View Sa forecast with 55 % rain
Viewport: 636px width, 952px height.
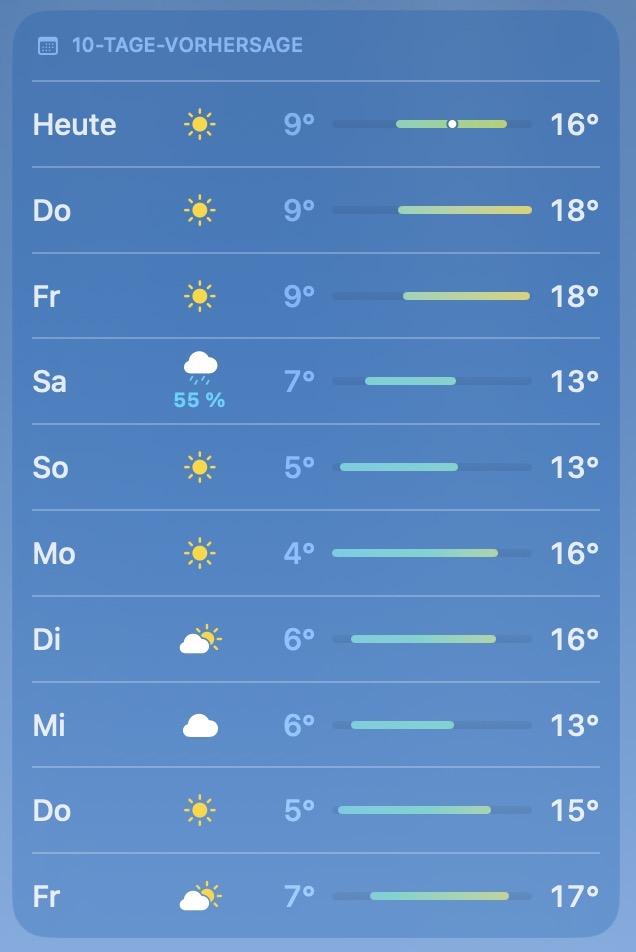click(x=316, y=382)
